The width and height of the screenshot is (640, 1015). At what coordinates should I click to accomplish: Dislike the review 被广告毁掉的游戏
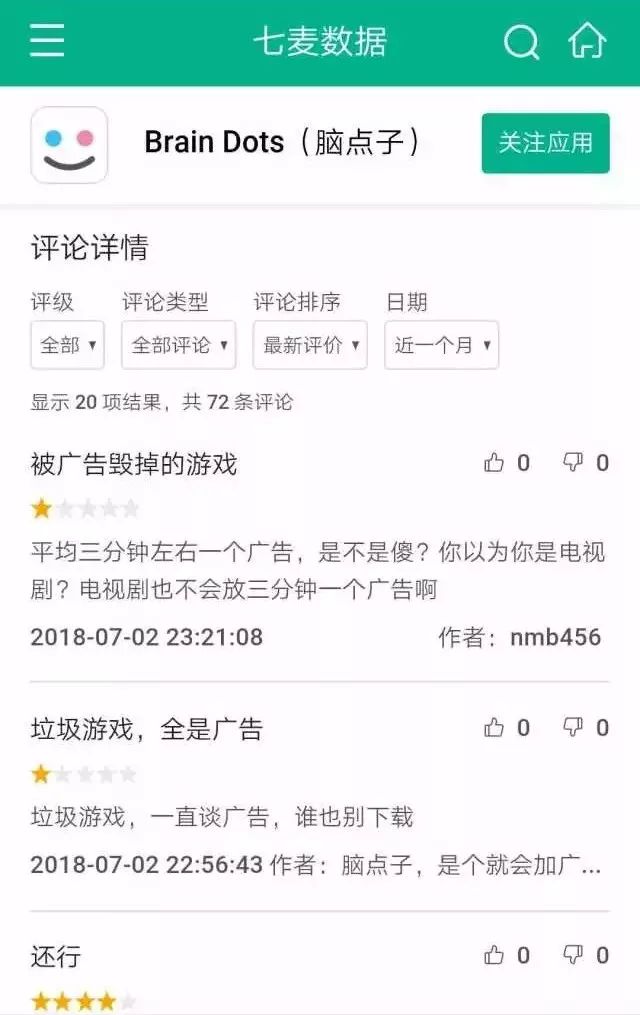(x=573, y=463)
